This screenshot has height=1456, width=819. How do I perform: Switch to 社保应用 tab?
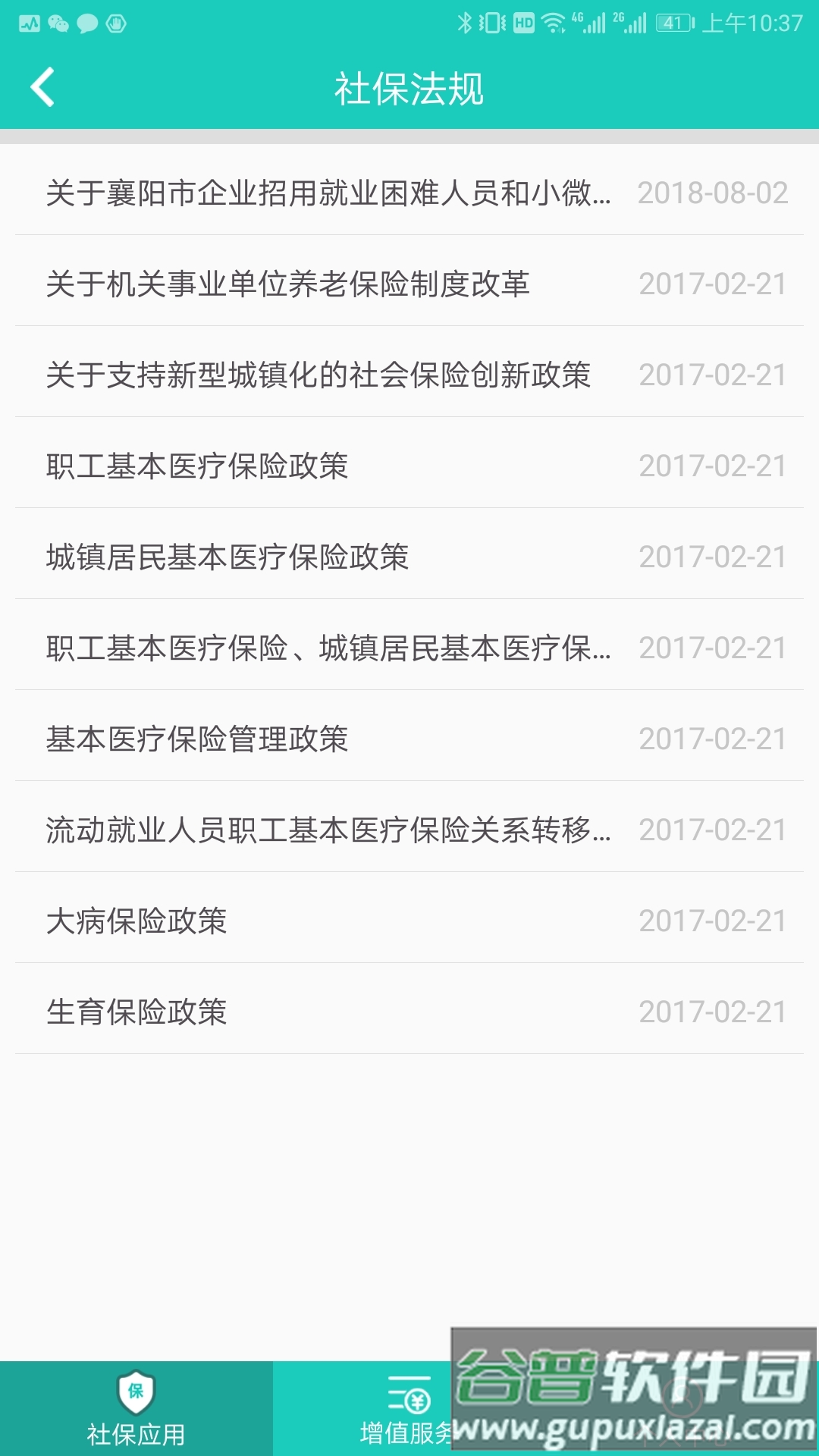[x=136, y=1409]
